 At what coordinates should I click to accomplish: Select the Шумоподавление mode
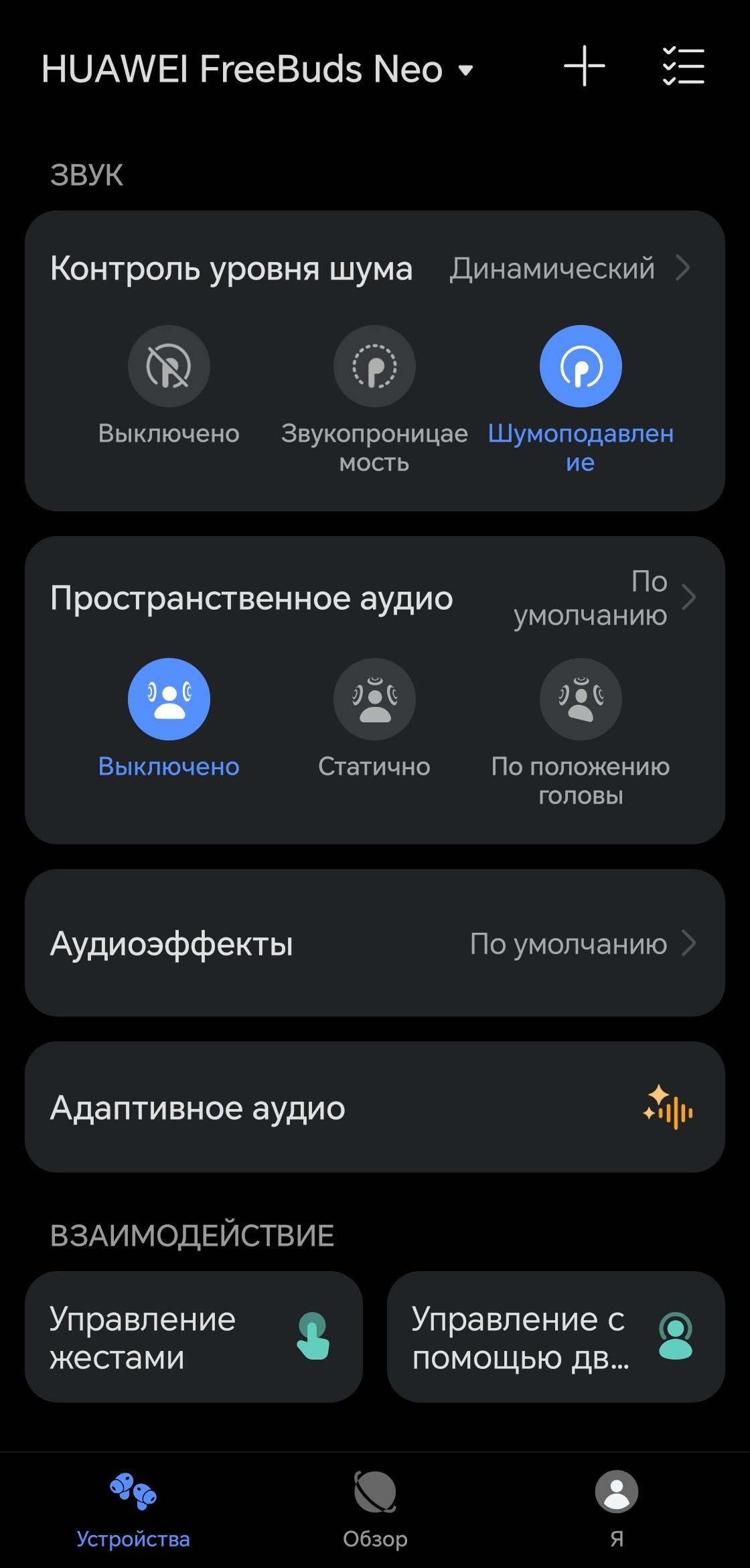pos(581,400)
